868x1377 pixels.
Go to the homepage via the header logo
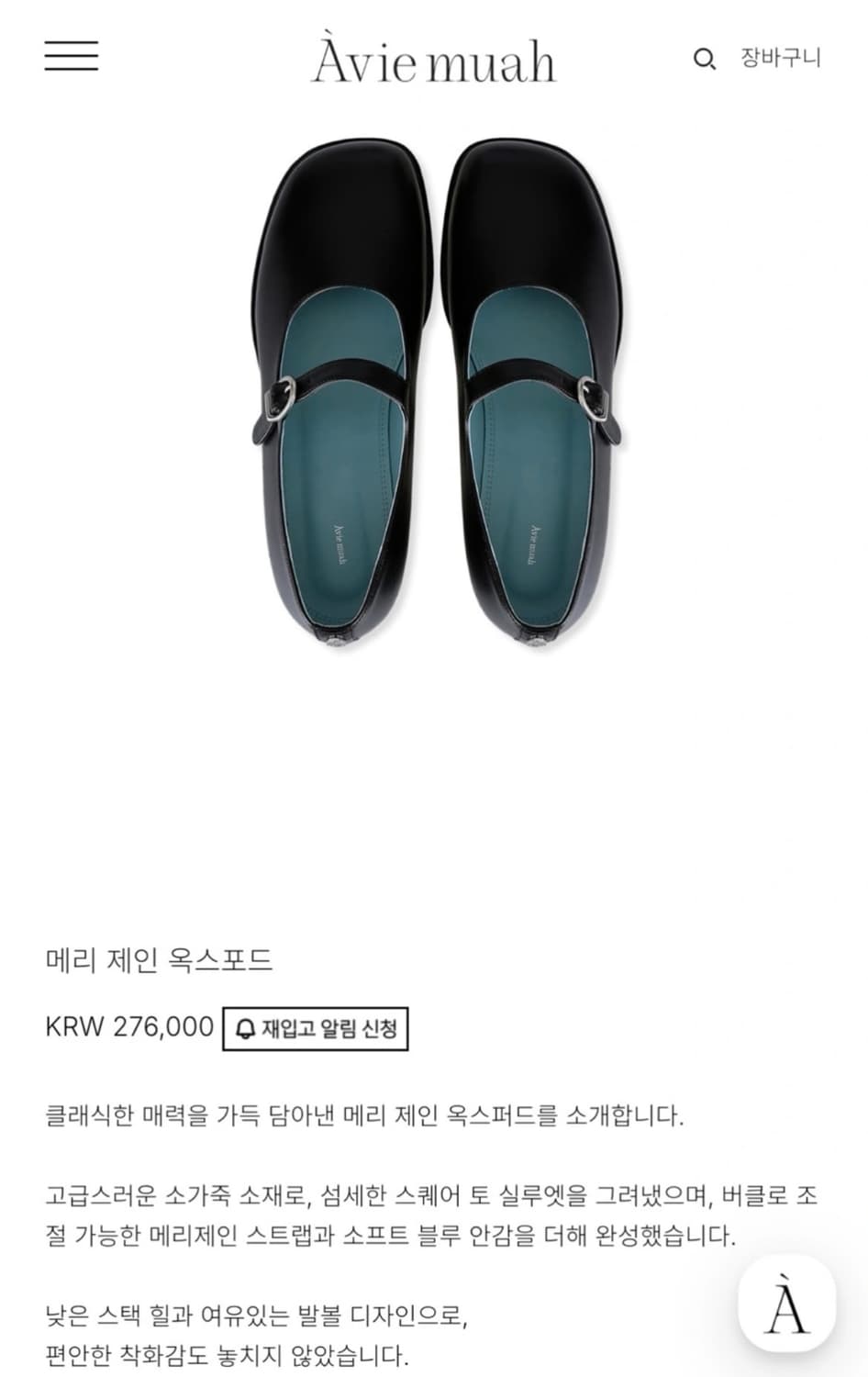point(433,62)
